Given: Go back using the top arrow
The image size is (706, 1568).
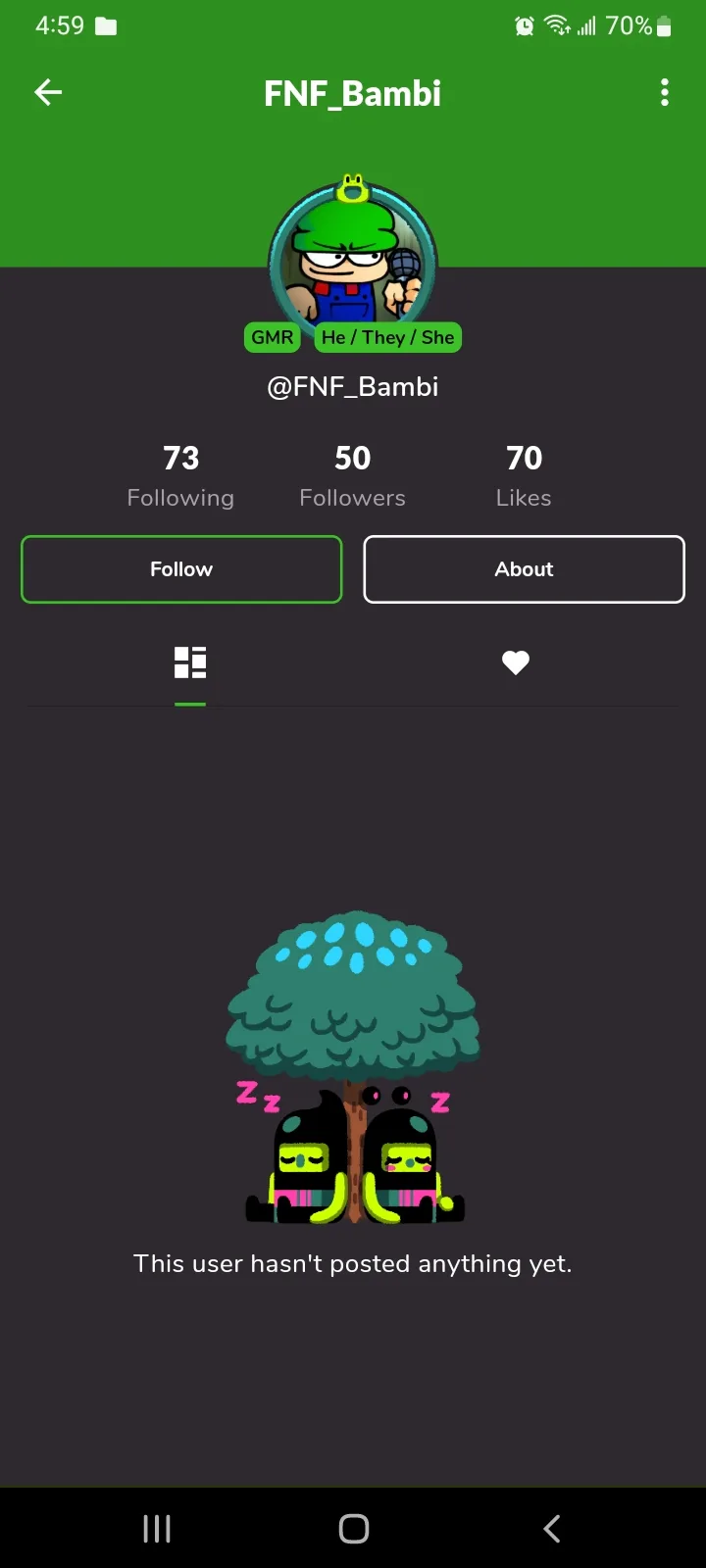Looking at the screenshot, I should click(48, 93).
